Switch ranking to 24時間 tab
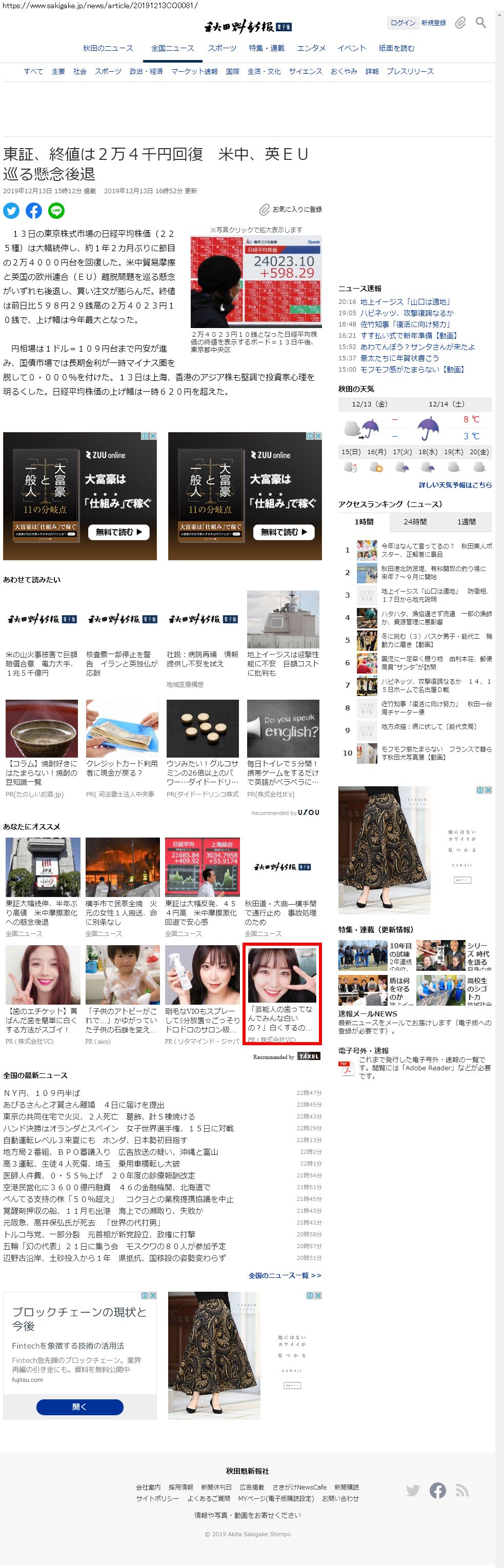Screen dimensions: 504x1568 point(414,522)
